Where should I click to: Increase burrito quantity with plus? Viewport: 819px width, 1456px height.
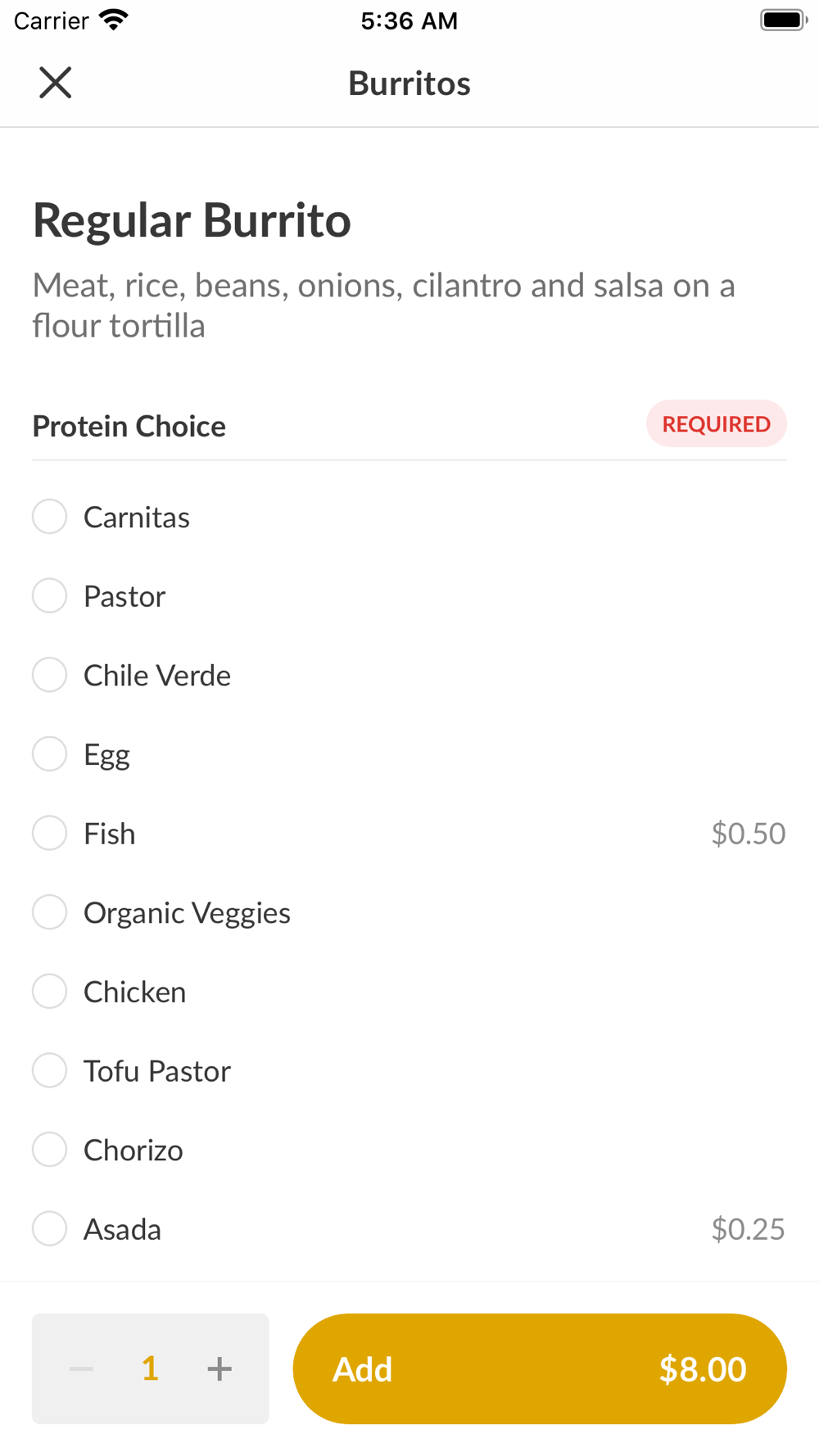point(219,1368)
